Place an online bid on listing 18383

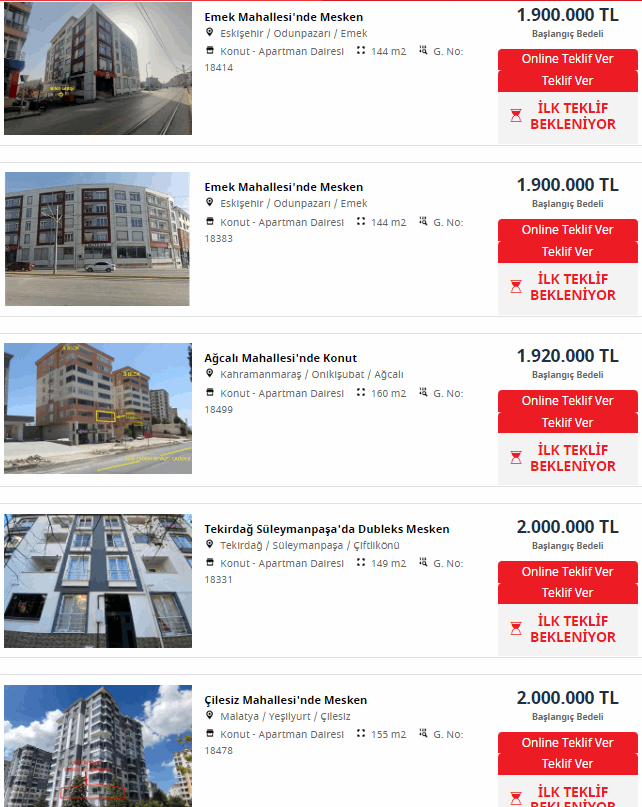[x=567, y=230]
